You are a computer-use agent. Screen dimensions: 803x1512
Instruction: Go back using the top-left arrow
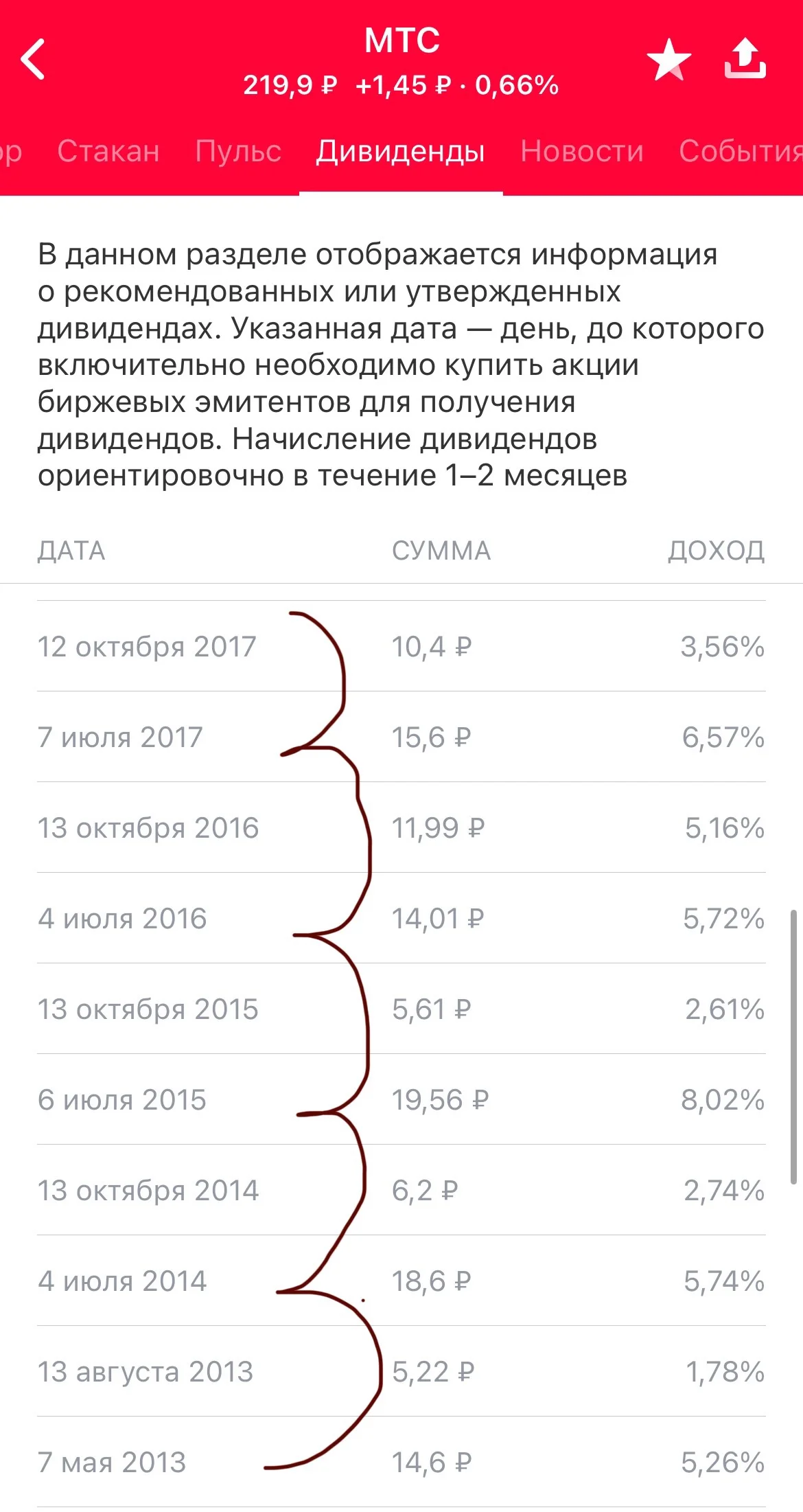(33, 59)
